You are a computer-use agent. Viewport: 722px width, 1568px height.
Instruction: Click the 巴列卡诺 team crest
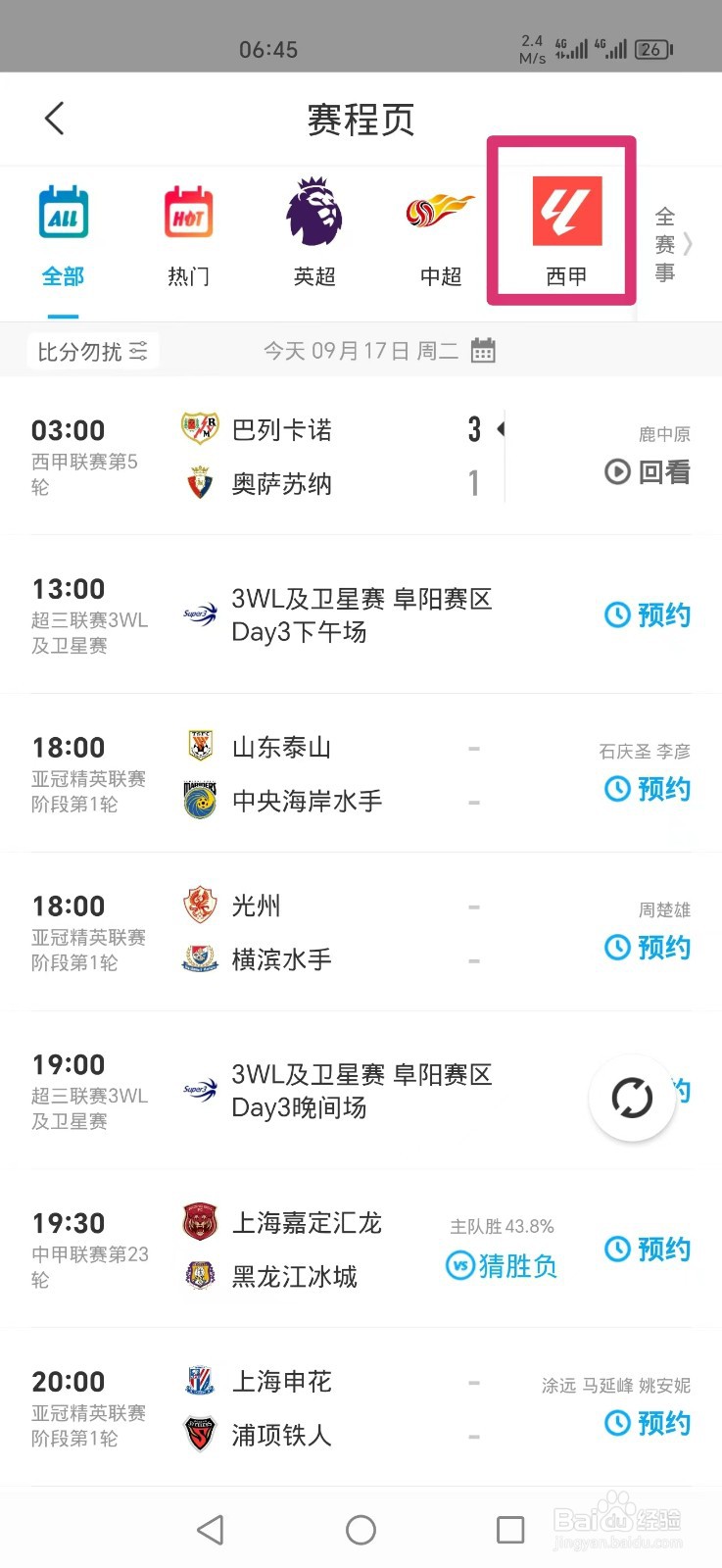[200, 429]
